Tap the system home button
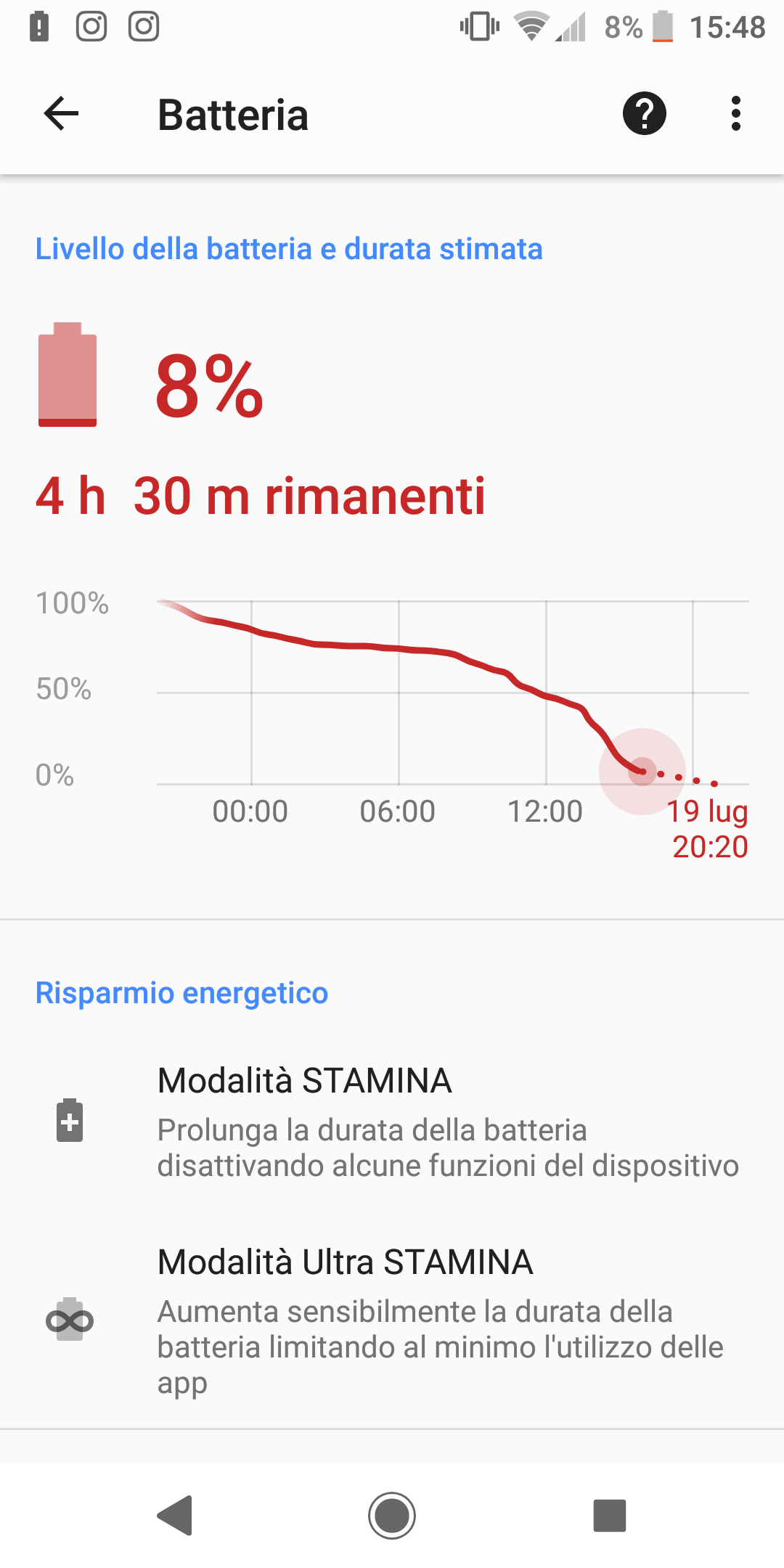Screen dimensions: 784x1568 392,1516
